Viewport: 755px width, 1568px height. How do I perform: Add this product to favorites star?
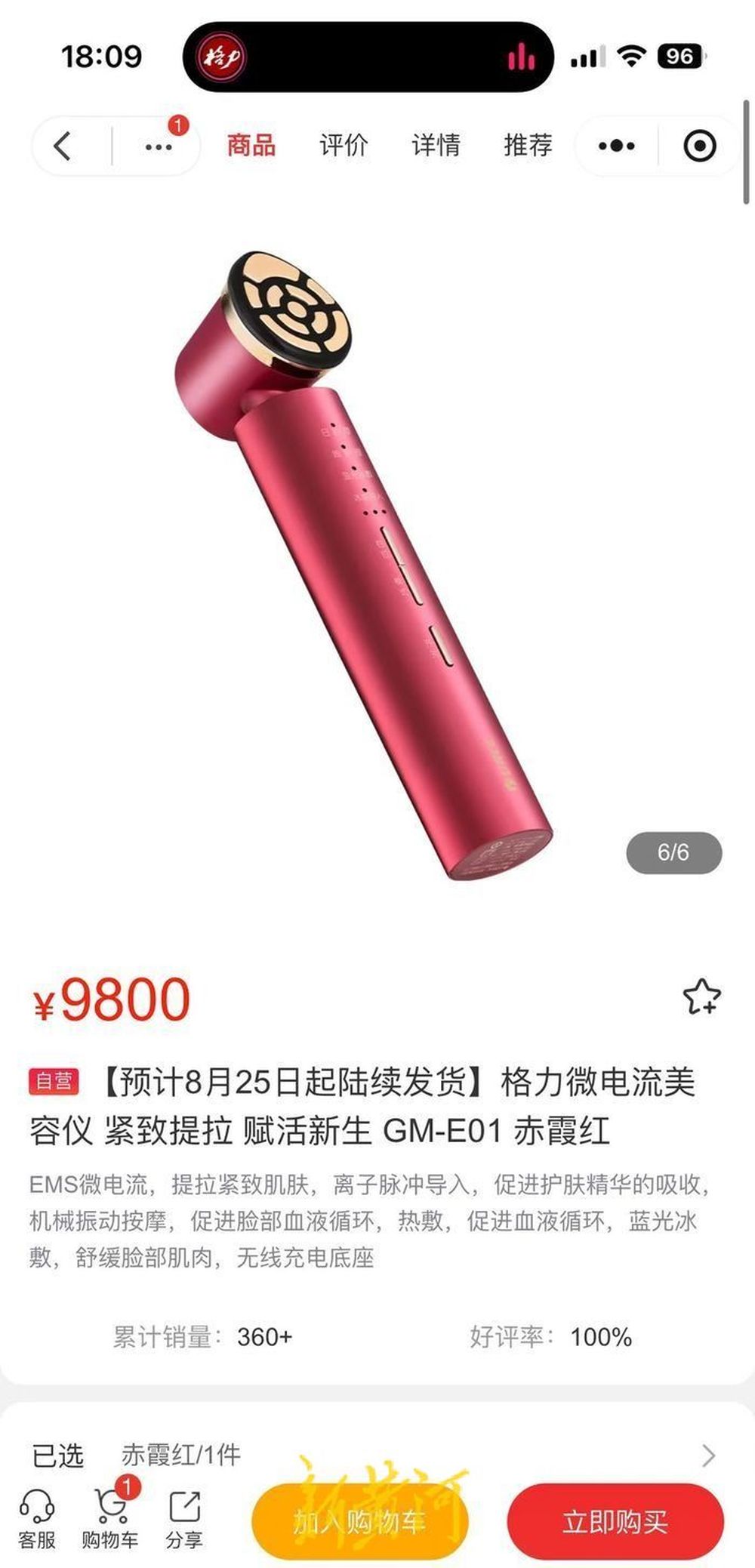click(701, 997)
